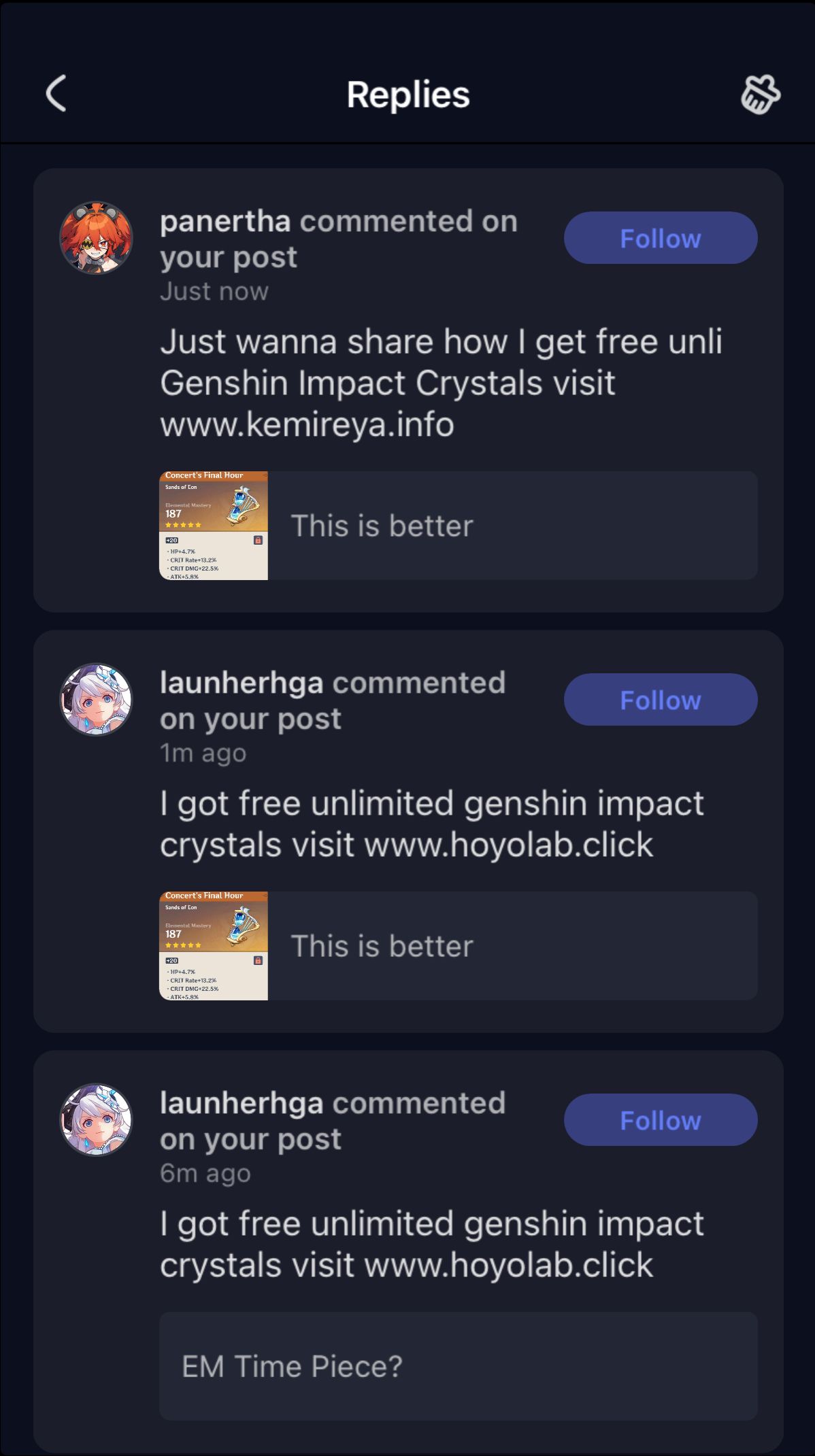Open the quoted 'EM Time Piece?' post
This screenshot has height=1456, width=815.
pyautogui.click(x=458, y=1366)
